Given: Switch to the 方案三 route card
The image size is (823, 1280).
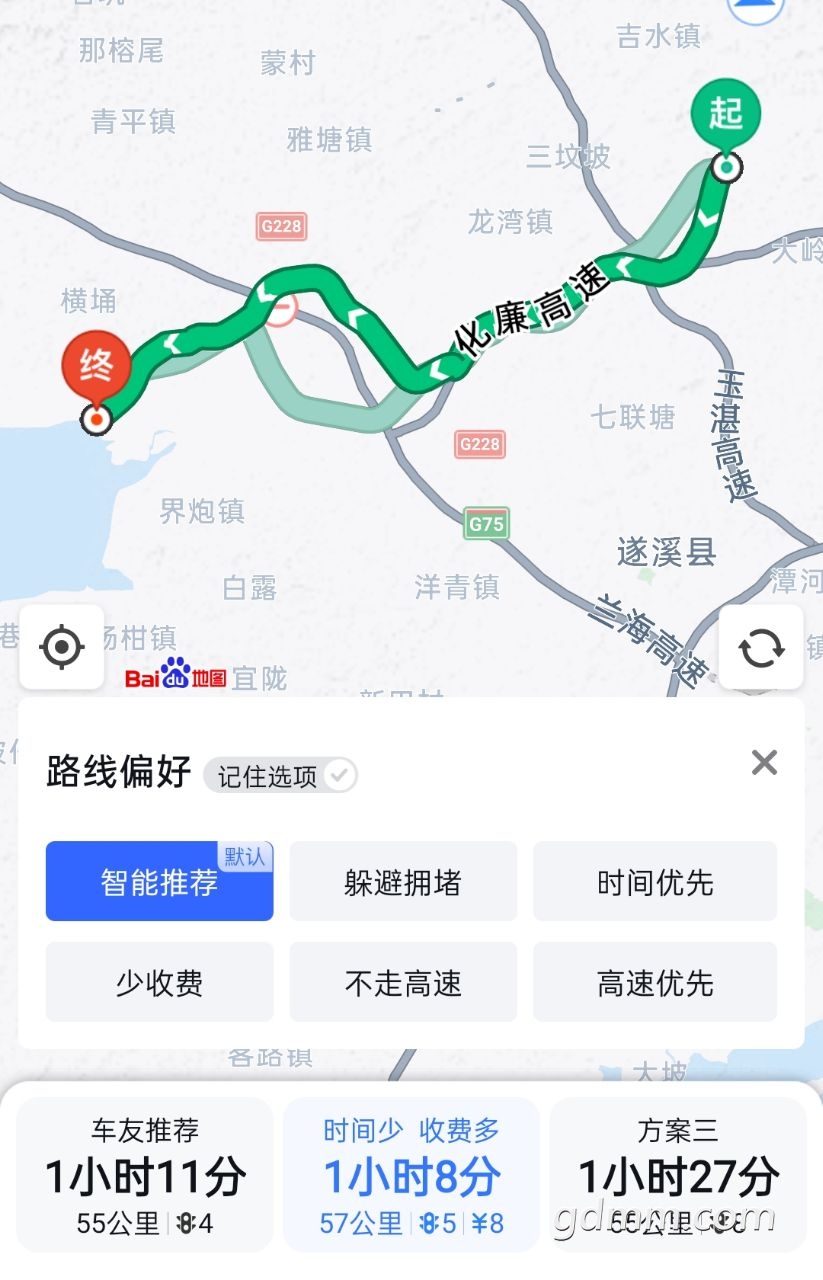Looking at the screenshot, I should (x=678, y=1175).
